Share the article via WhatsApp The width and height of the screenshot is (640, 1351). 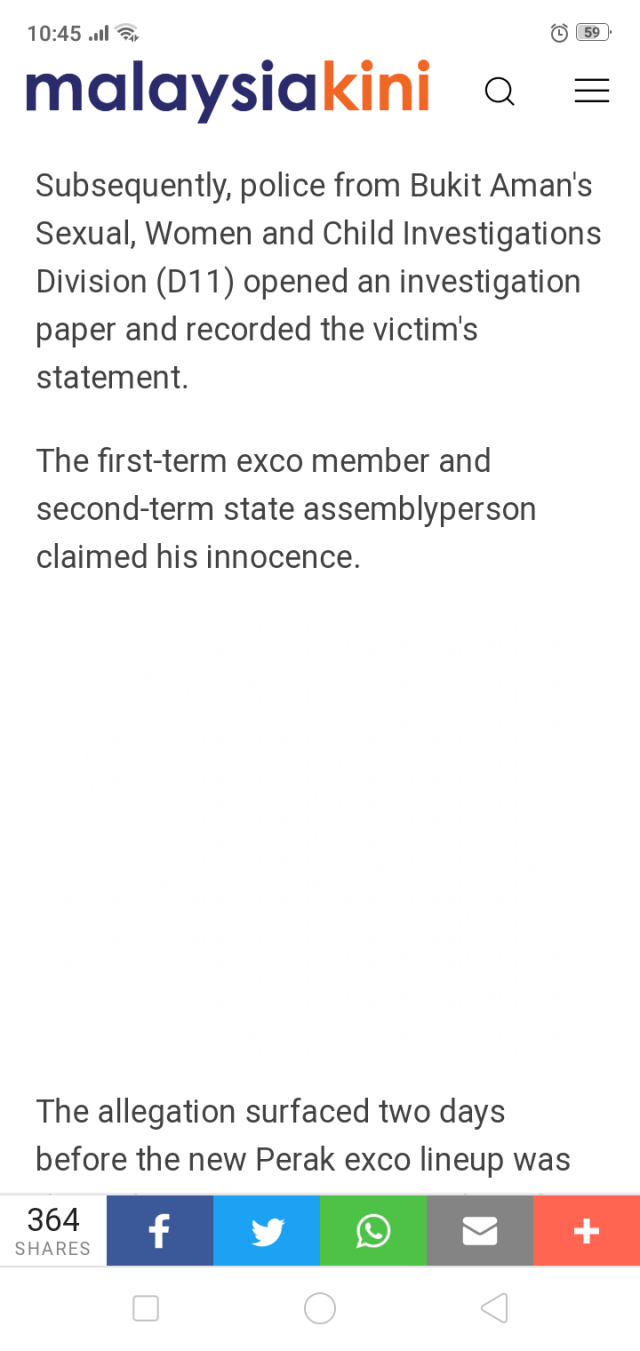tap(373, 1231)
